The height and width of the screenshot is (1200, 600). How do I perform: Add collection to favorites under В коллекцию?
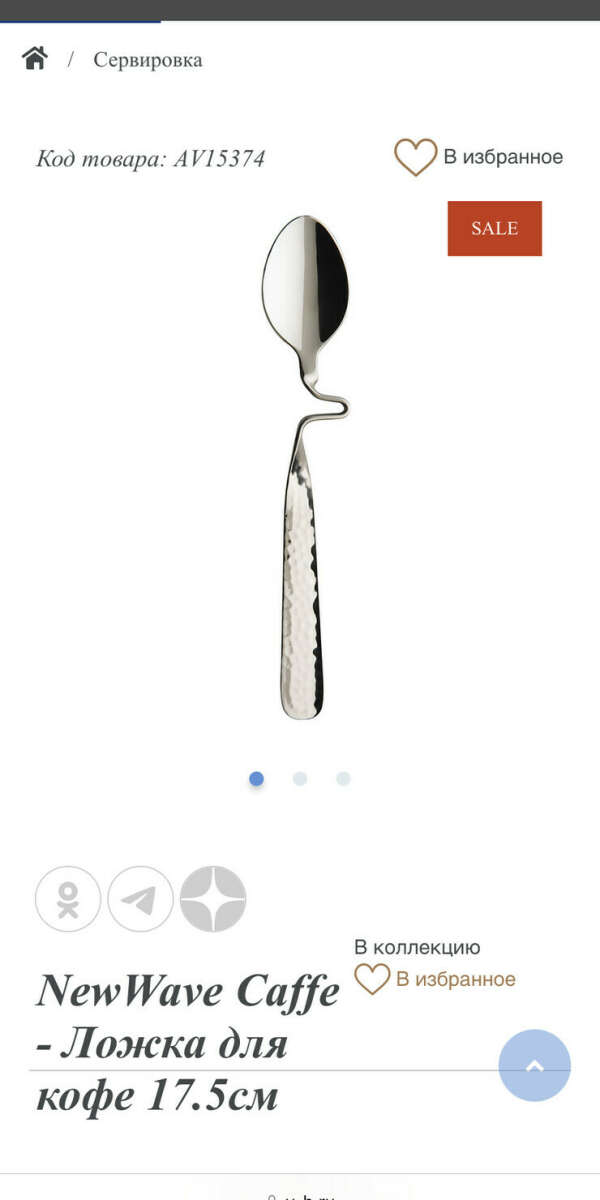click(436, 979)
